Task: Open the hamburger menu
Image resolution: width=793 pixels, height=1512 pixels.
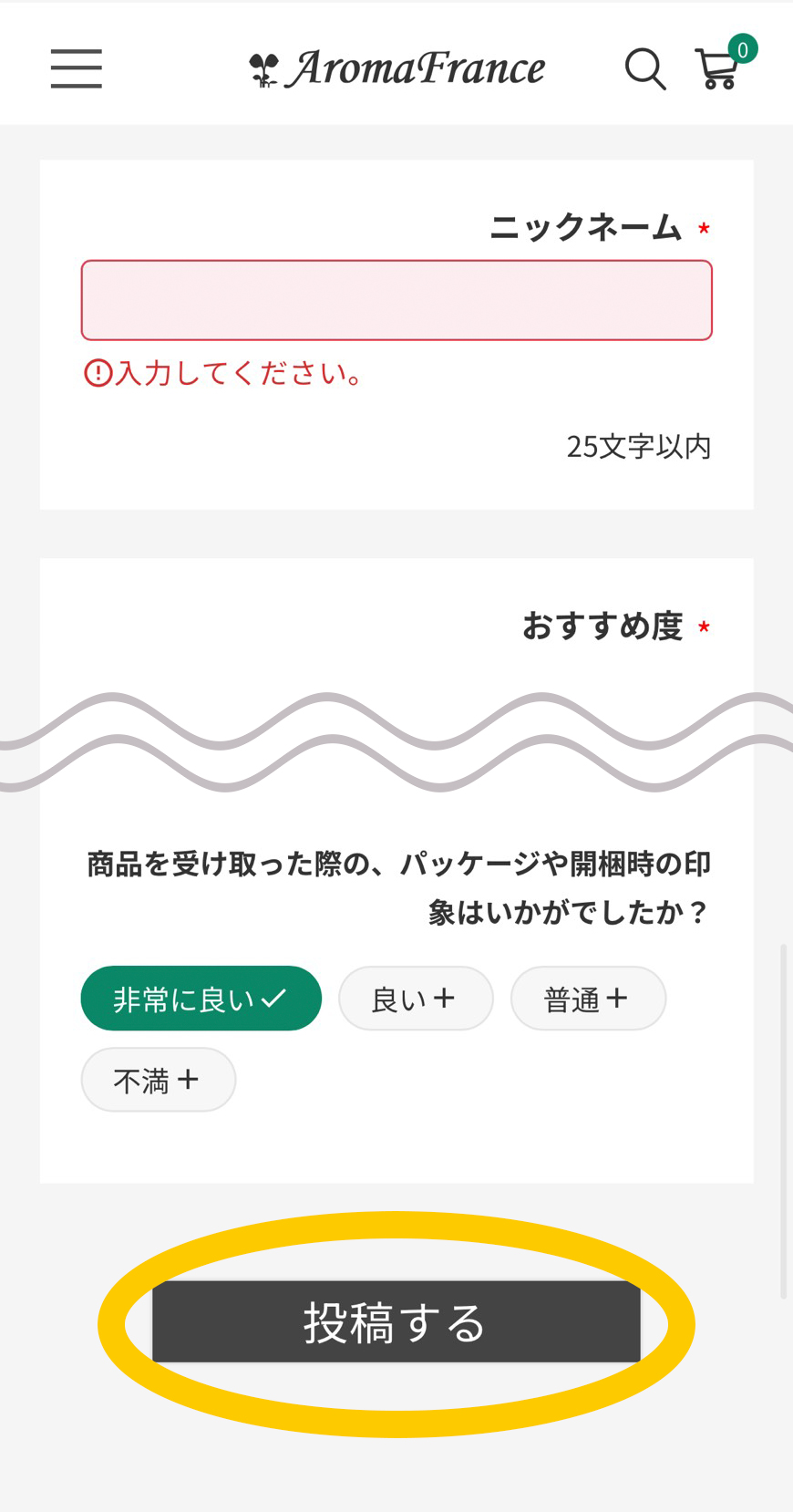Action: 76,68
